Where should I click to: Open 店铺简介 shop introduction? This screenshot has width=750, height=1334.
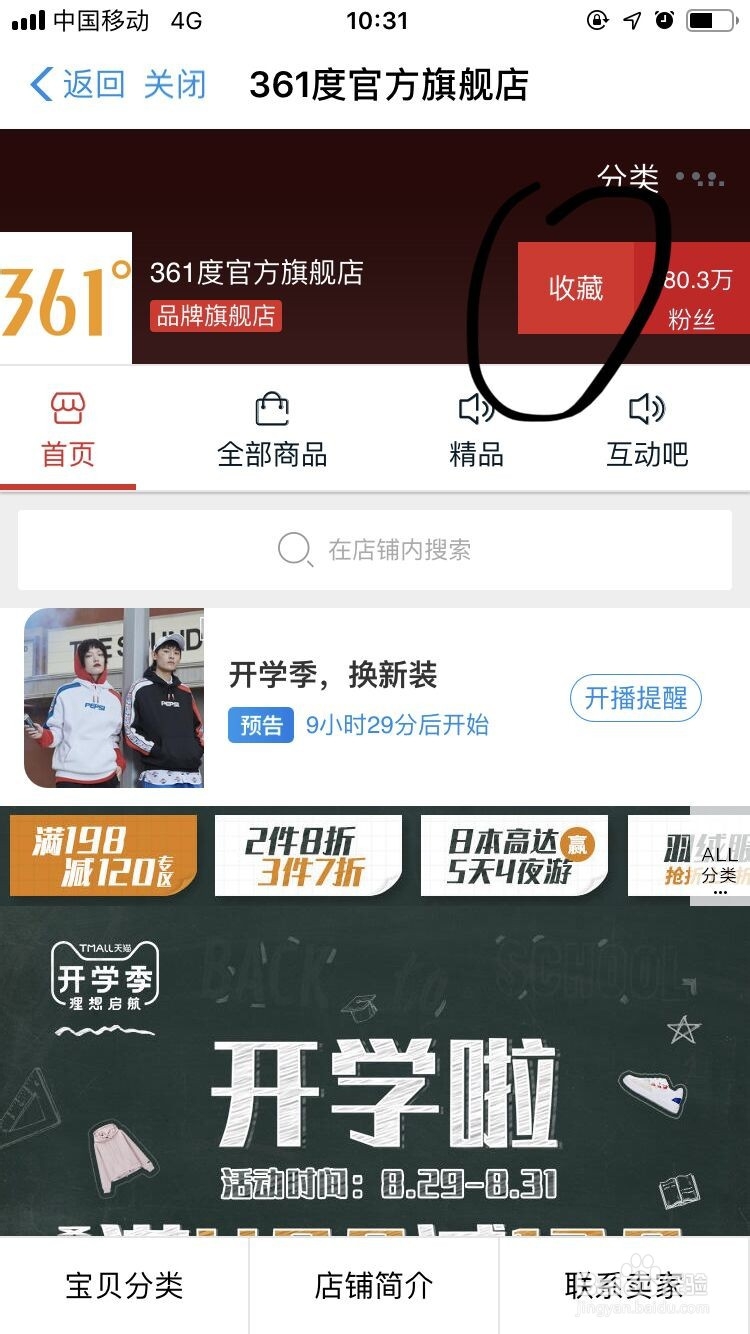tap(375, 1286)
